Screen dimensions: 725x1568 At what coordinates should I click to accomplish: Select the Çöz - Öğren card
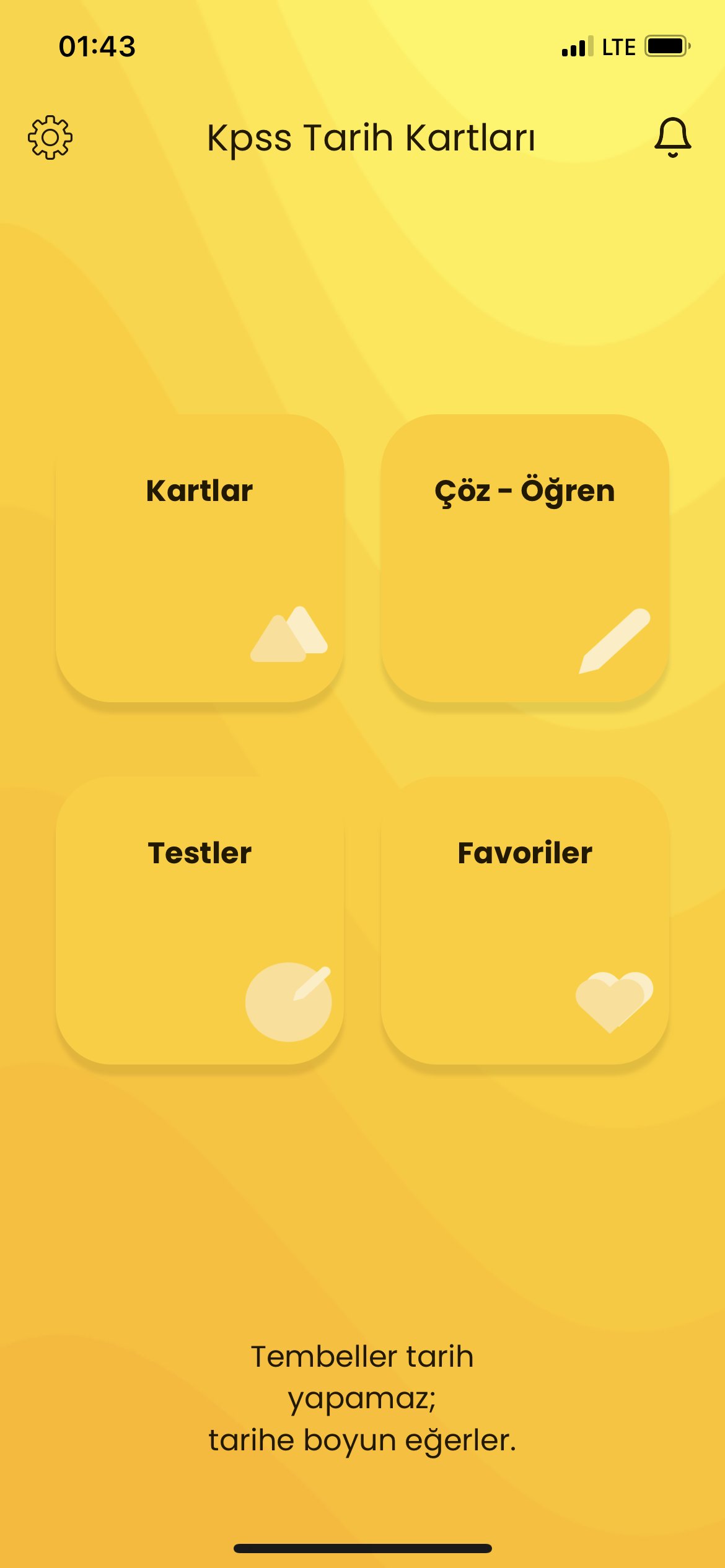click(525, 558)
